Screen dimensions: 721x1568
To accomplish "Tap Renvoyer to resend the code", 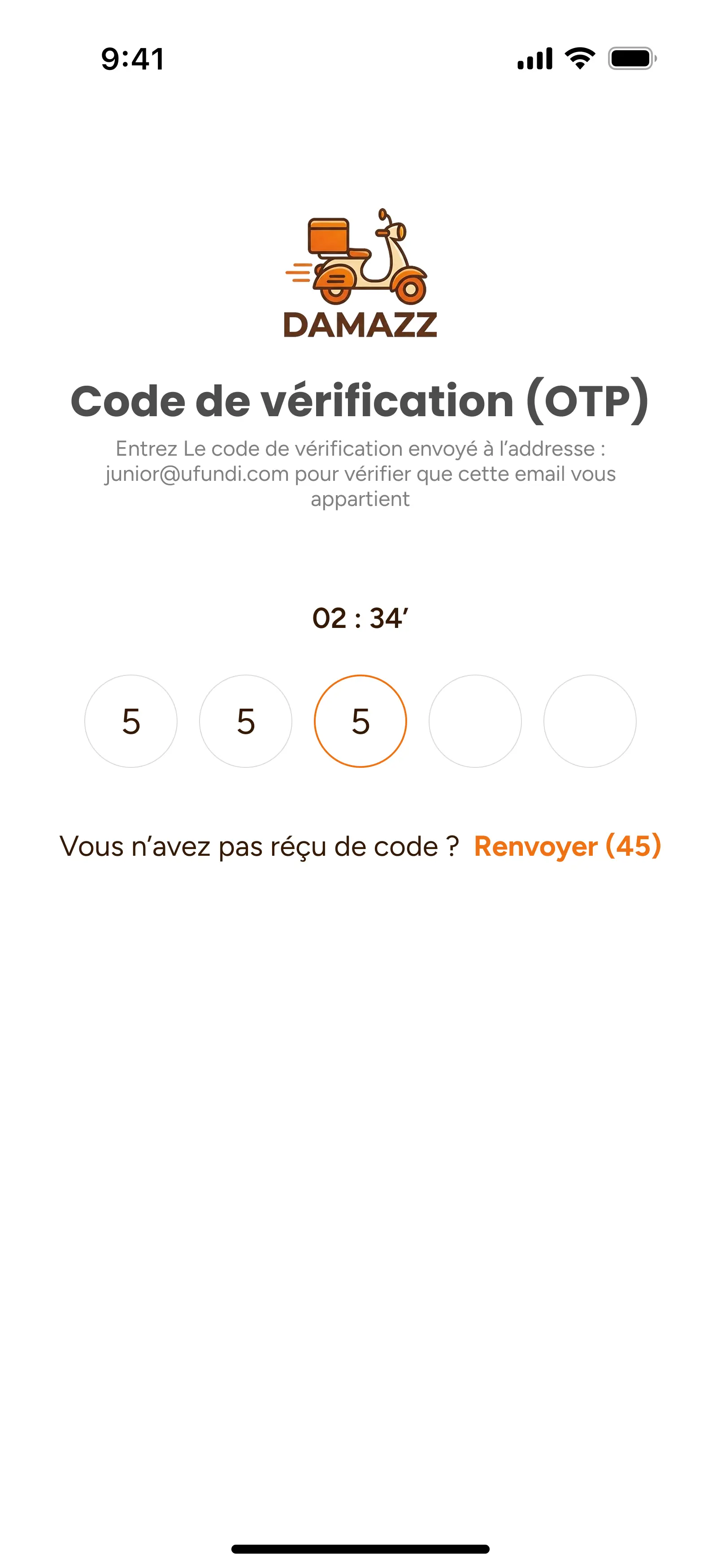I will [567, 846].
